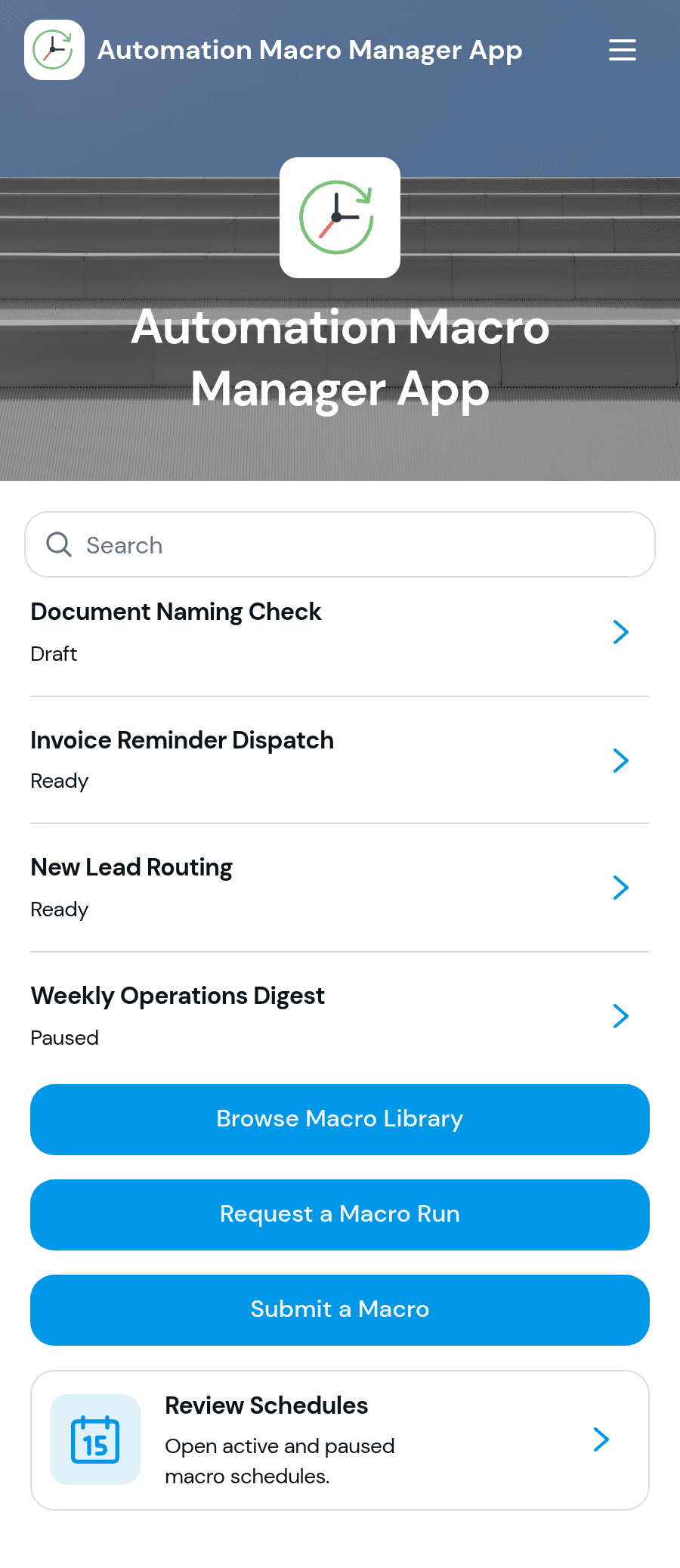Open the Review Schedules card
This screenshot has width=680, height=1568.
point(340,1440)
